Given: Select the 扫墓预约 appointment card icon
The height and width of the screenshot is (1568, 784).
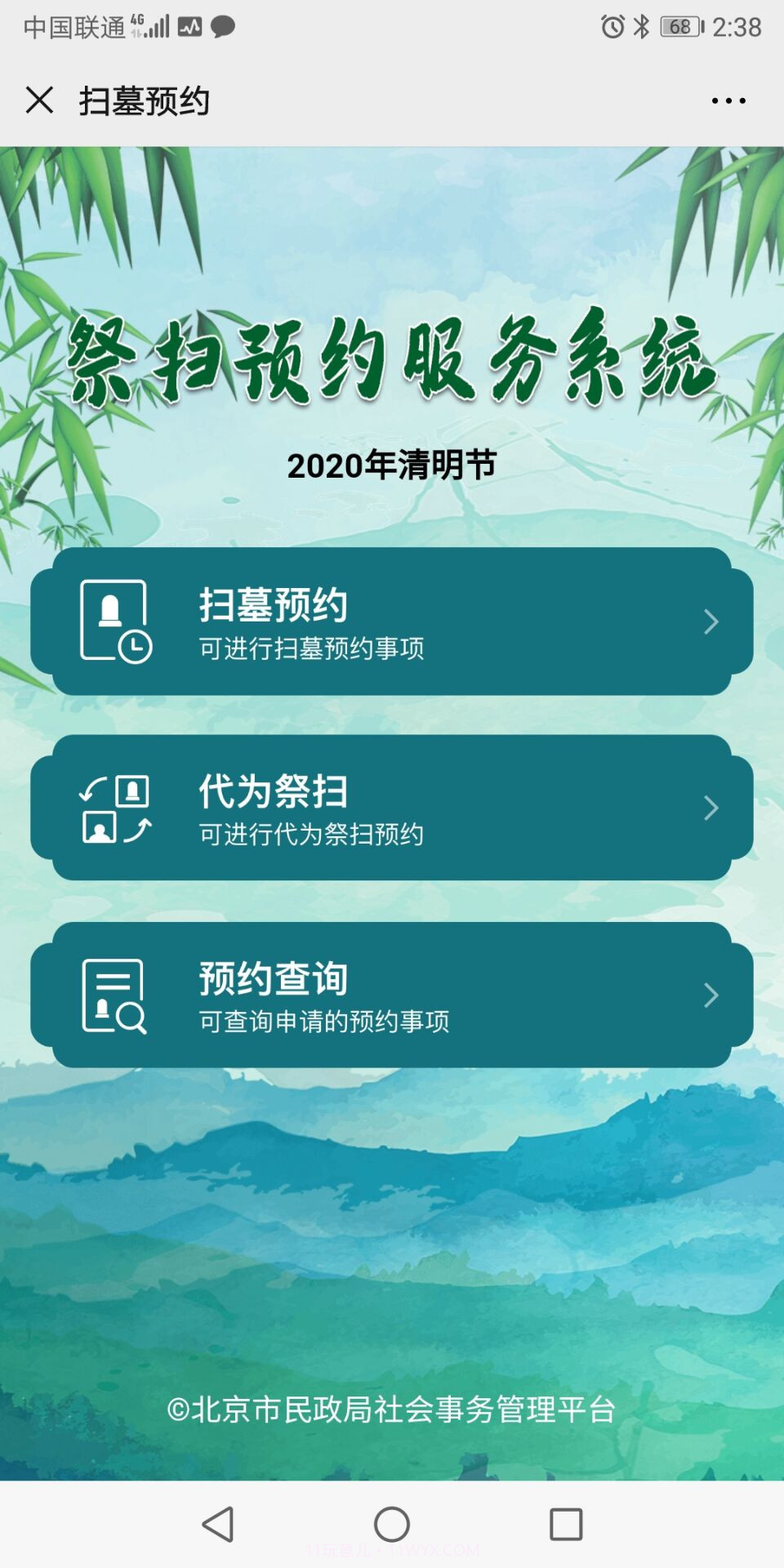Looking at the screenshot, I should (114, 622).
